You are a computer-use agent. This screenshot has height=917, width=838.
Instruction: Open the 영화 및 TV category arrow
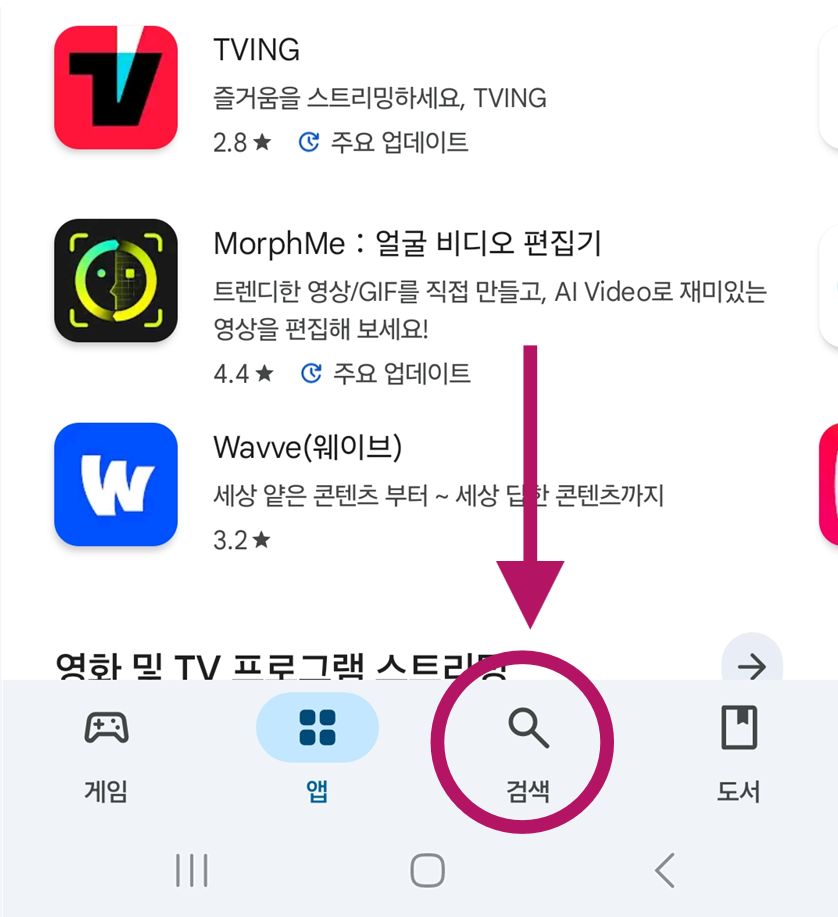click(x=751, y=666)
